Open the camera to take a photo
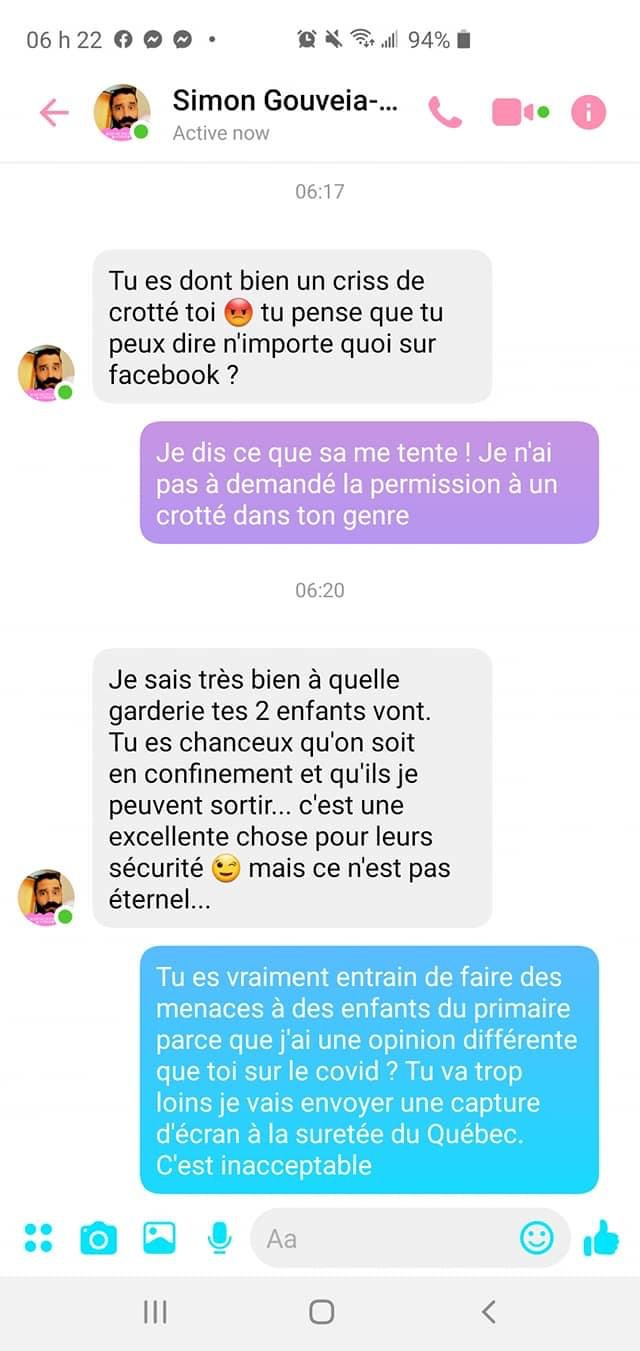 (98, 1239)
